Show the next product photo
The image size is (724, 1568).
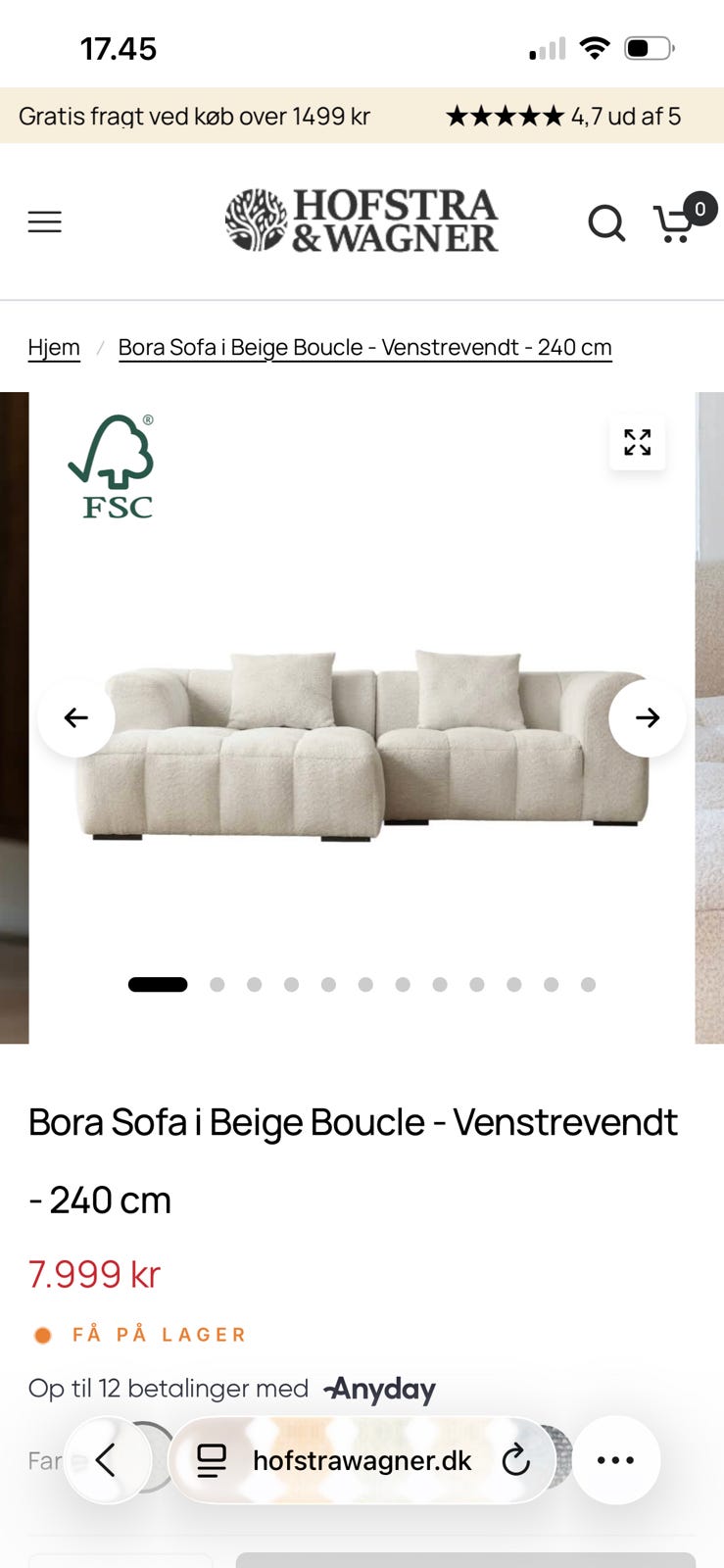pos(648,717)
